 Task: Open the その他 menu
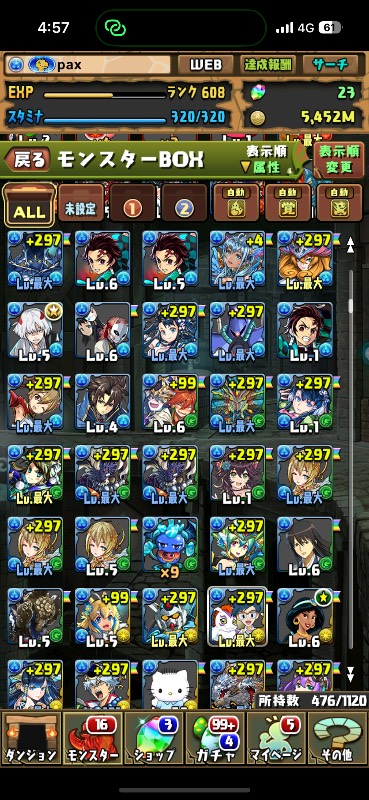tap(337, 738)
